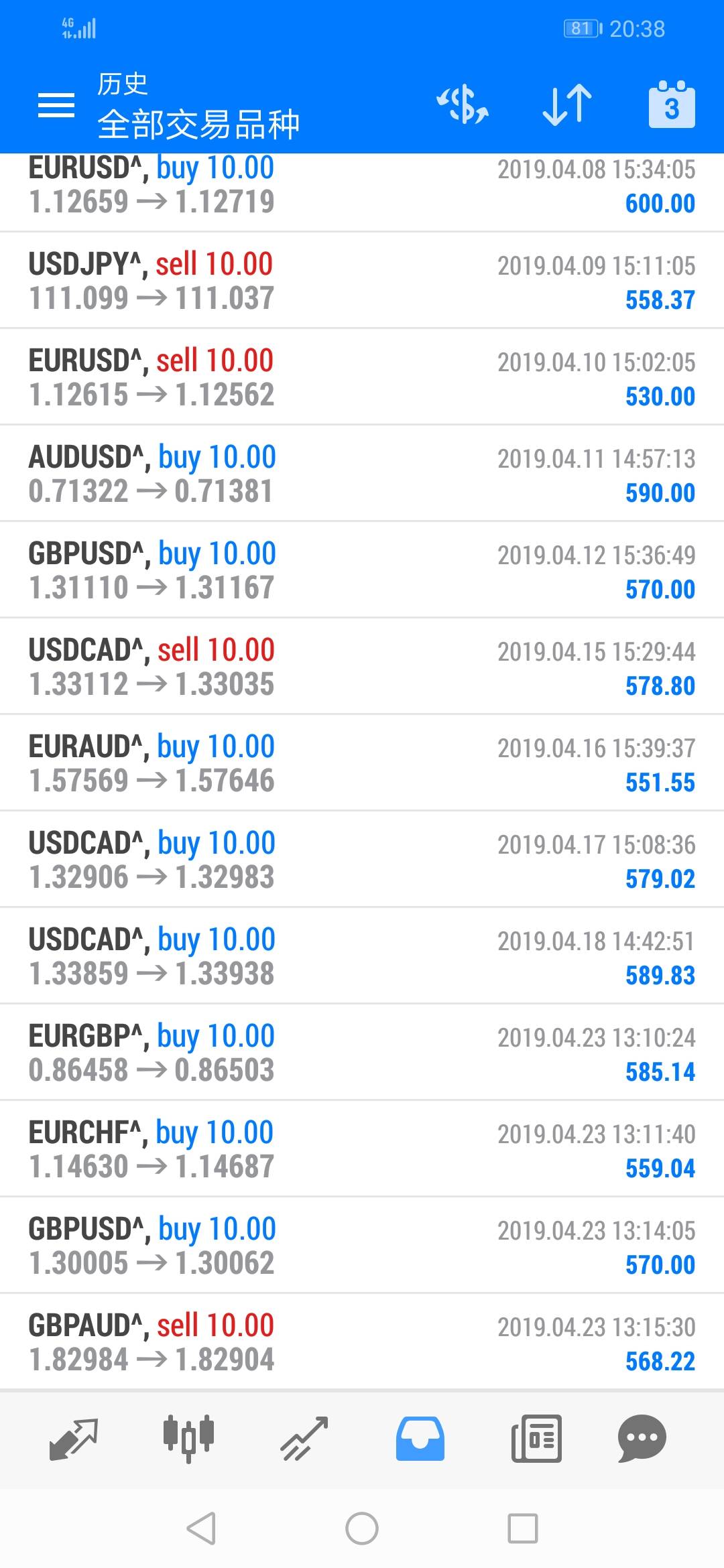View the GBPAUD sell trade with 568.22 profit

pyautogui.click(x=362, y=1342)
